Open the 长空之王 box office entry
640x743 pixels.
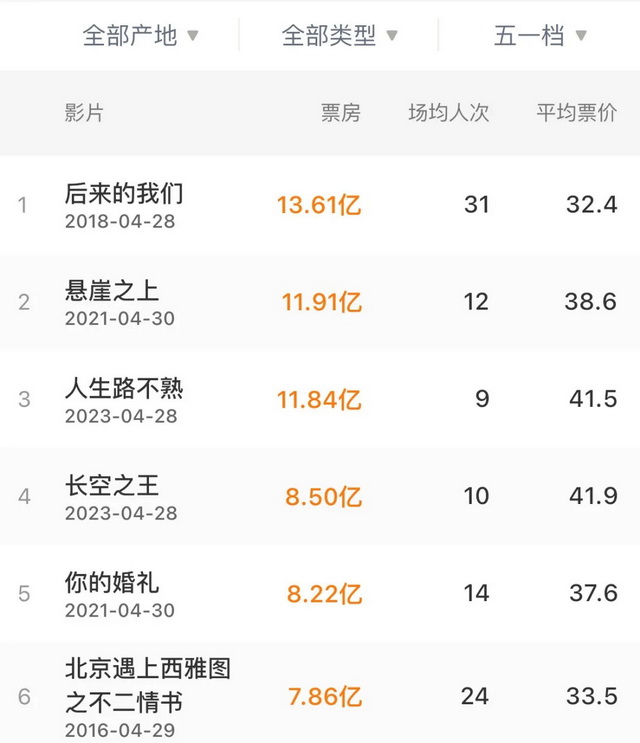coord(112,486)
